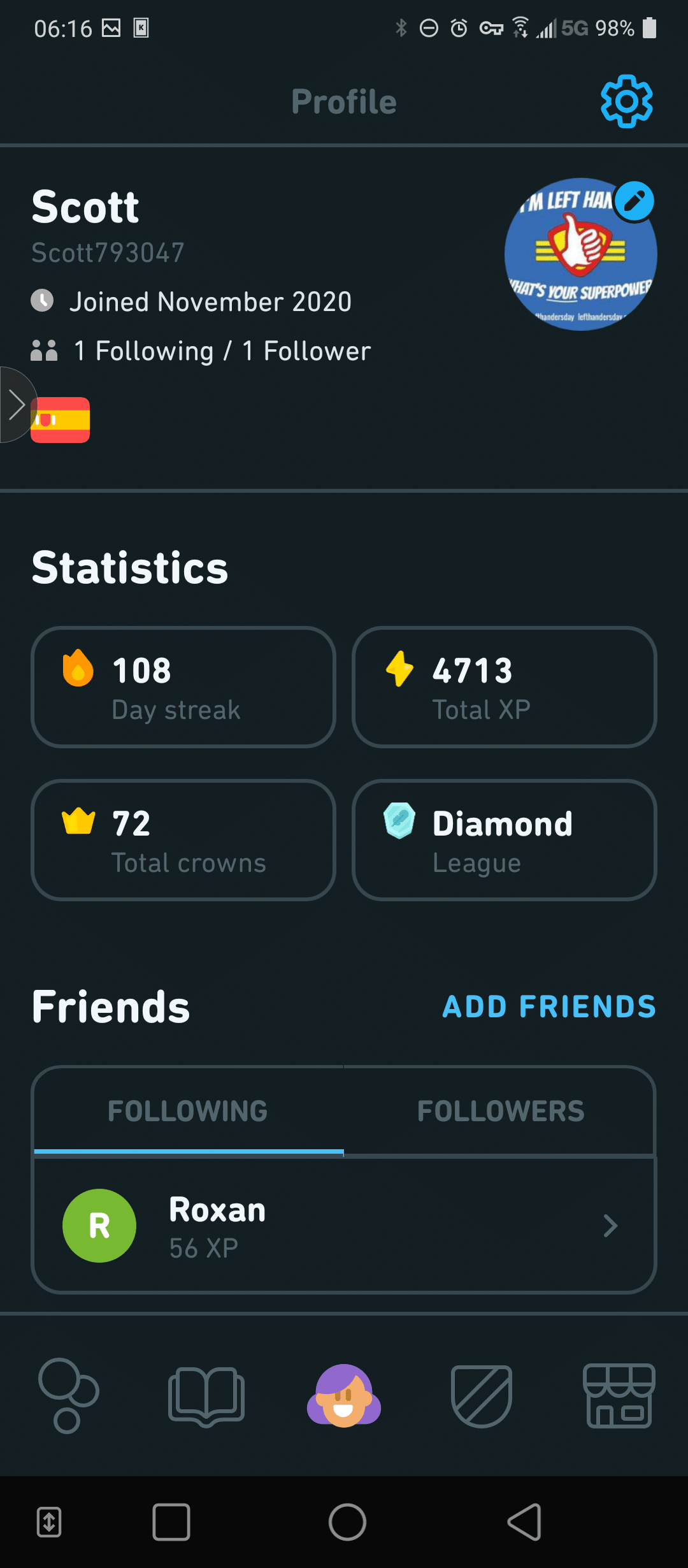Open the Following / Follower count line
Screen dimensions: 688x1568
click(x=220, y=351)
